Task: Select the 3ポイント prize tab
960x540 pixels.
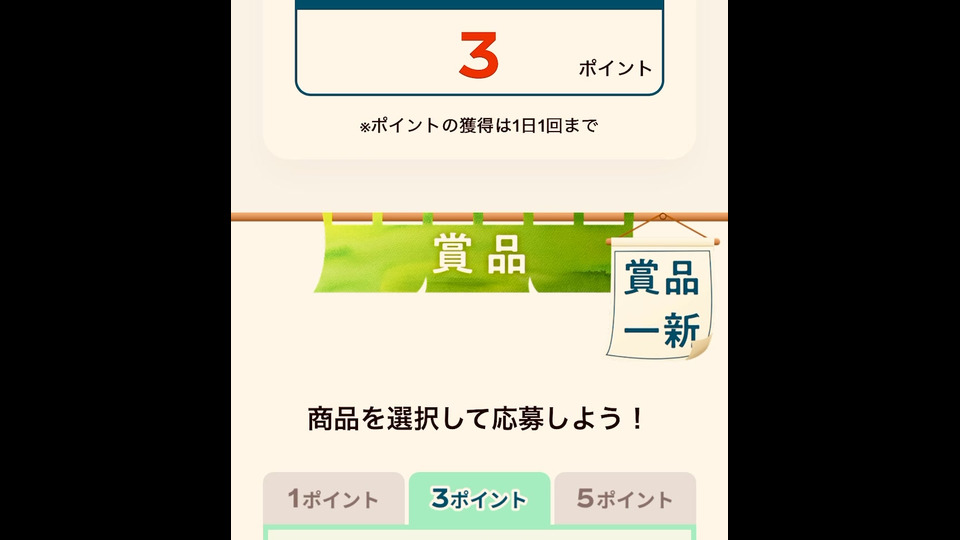Action: [479, 498]
